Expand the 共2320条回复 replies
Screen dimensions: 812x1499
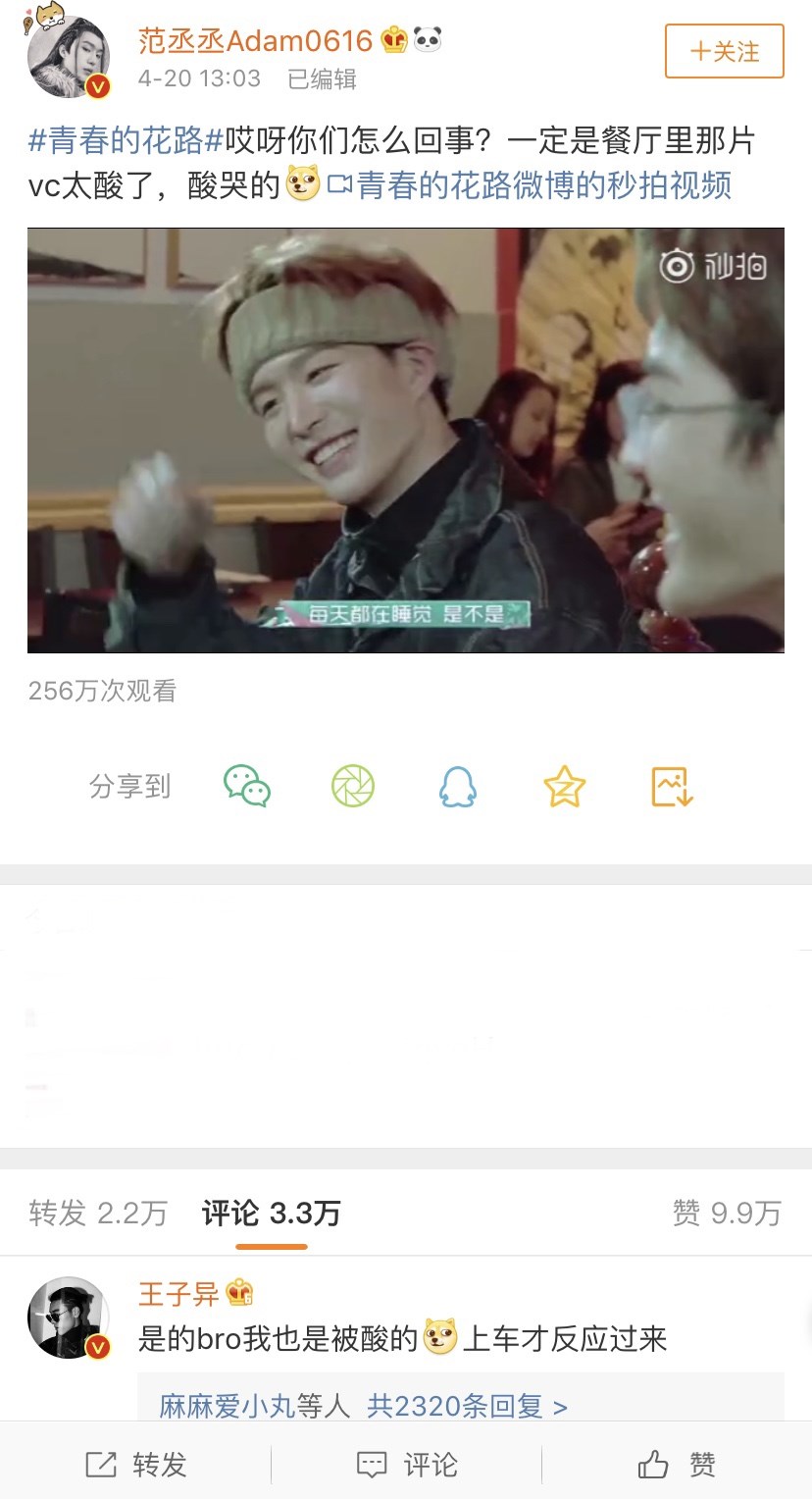coord(467,1406)
